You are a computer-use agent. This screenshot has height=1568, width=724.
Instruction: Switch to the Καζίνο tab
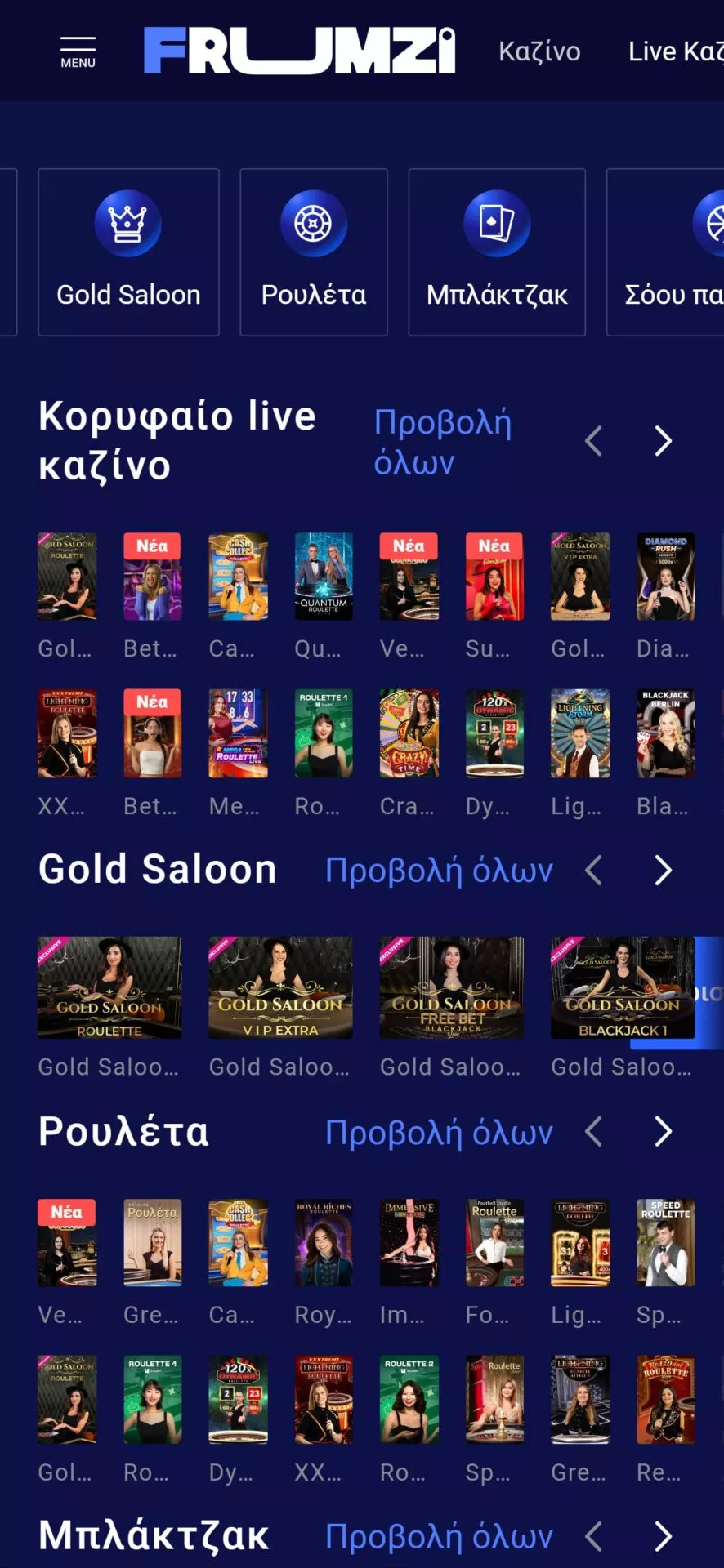pyautogui.click(x=539, y=51)
